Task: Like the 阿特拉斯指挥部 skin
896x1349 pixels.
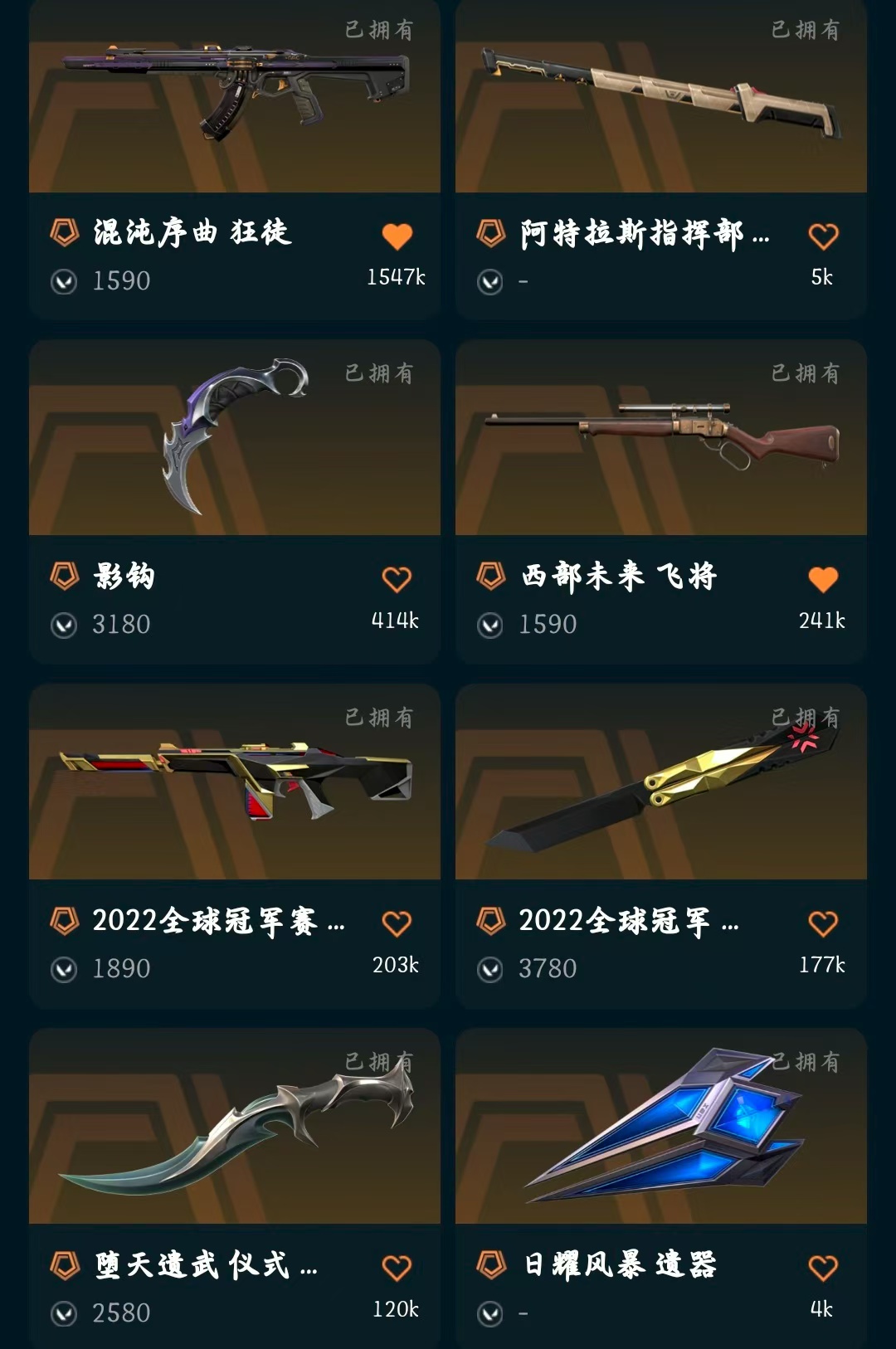Action: (823, 236)
